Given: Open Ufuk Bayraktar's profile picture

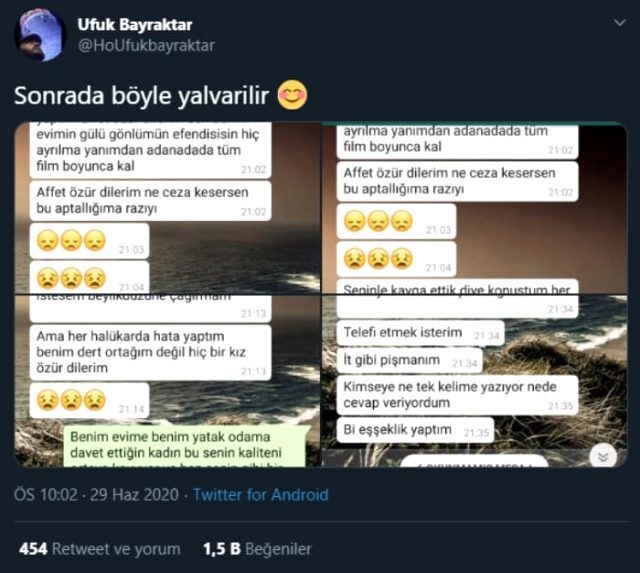Looking at the screenshot, I should (x=41, y=35).
